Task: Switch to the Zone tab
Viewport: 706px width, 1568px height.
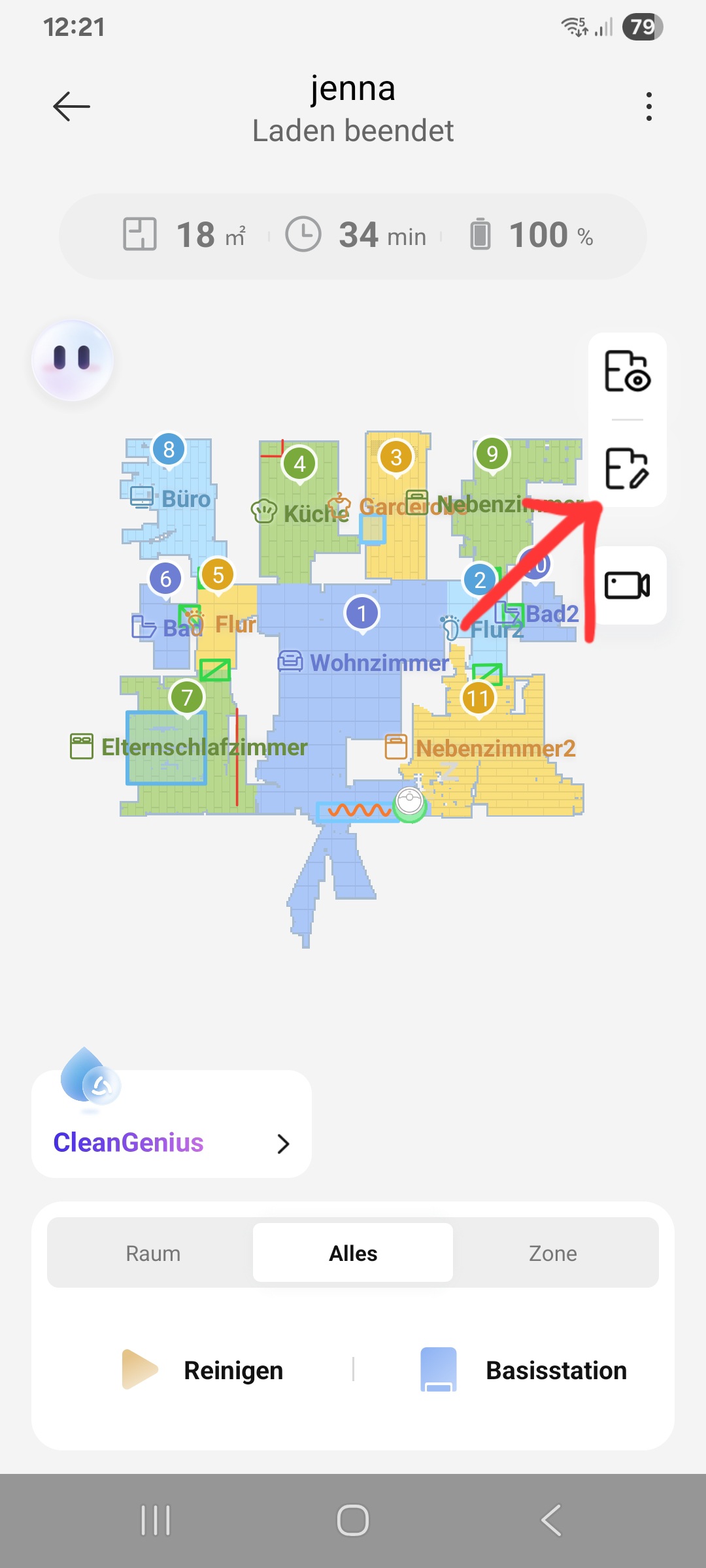Action: [x=553, y=1253]
